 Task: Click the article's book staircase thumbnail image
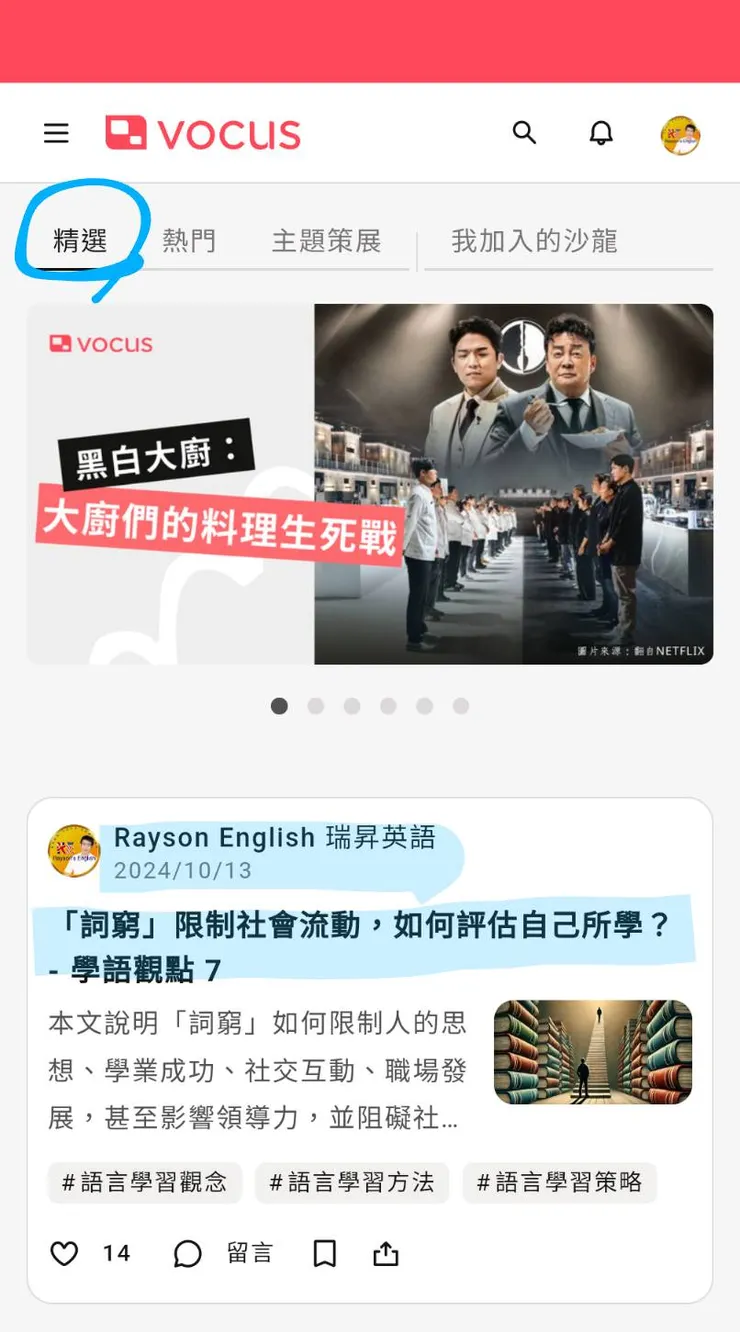click(591, 1052)
